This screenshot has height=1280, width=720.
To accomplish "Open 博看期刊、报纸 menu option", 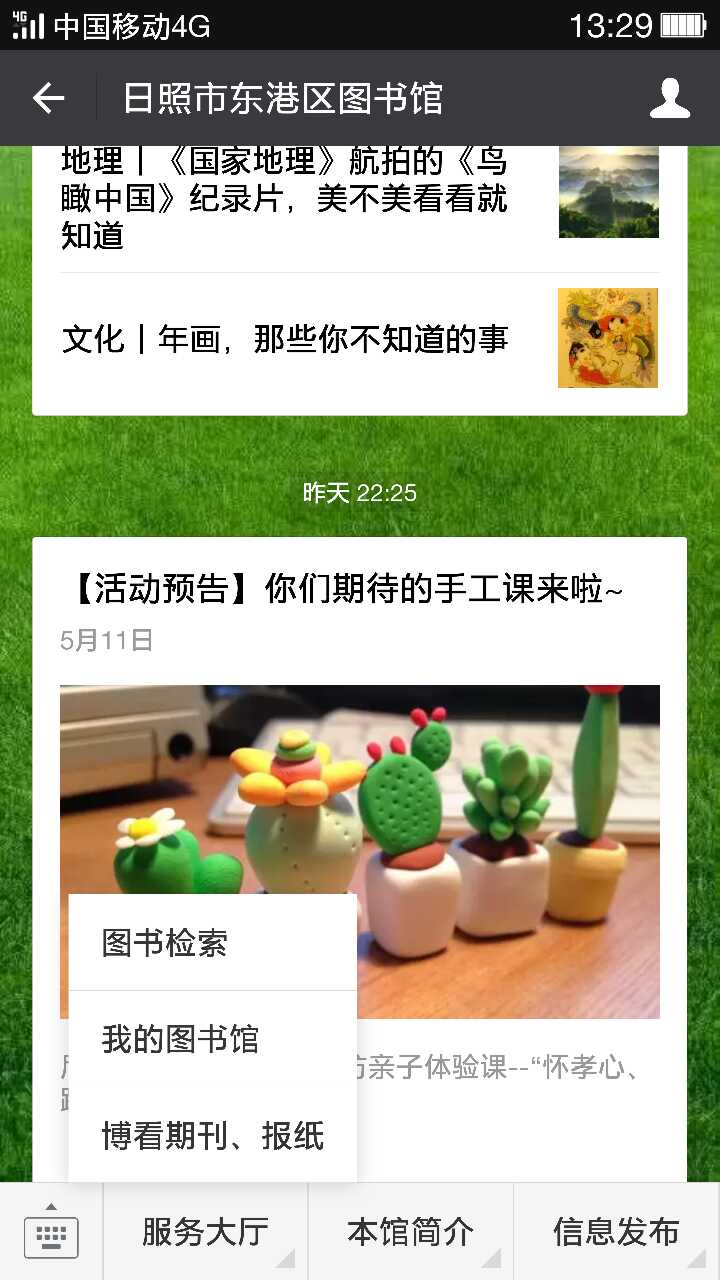I will 212,1136.
